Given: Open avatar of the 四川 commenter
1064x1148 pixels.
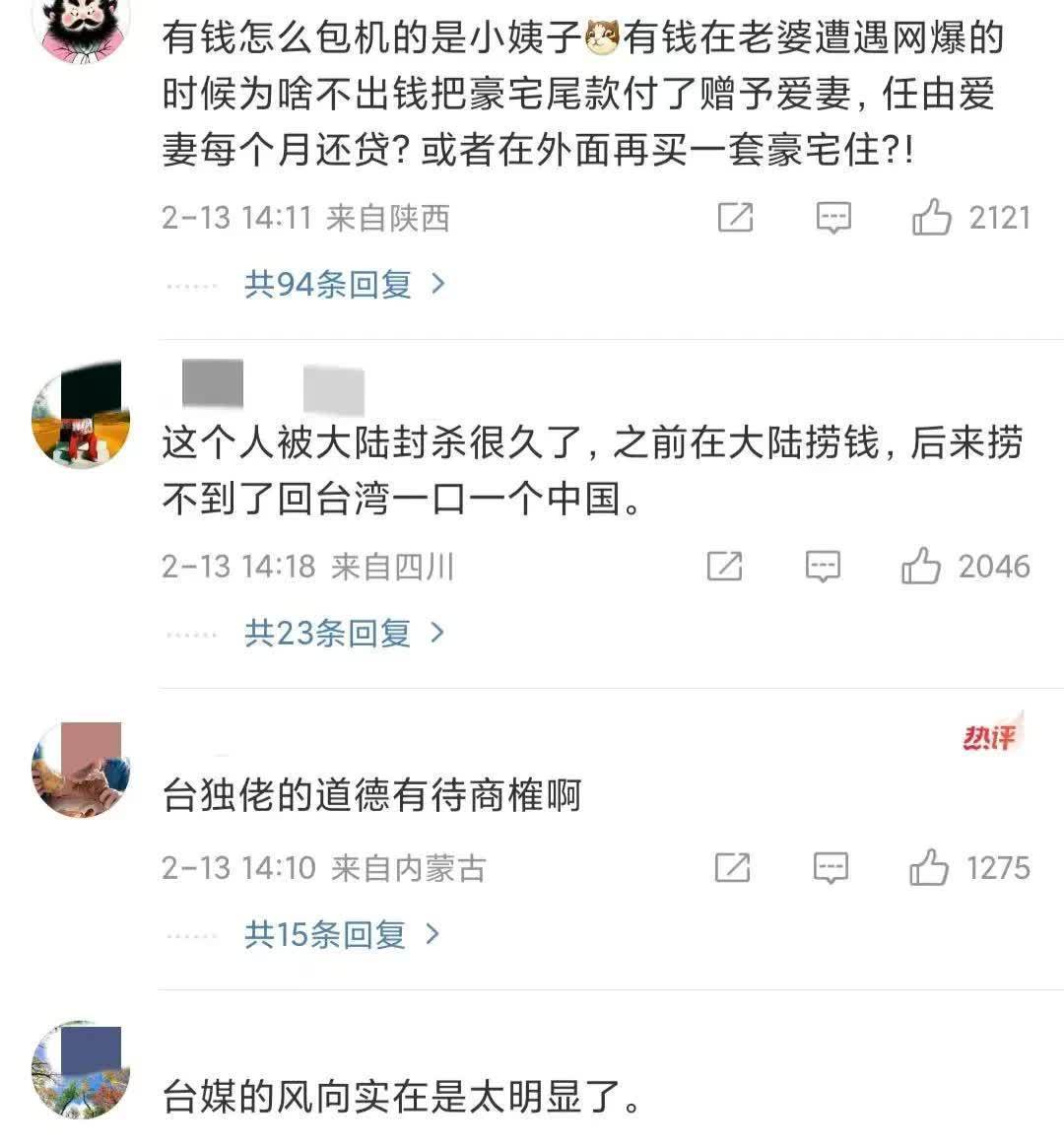Looking at the screenshot, I should click(81, 414).
